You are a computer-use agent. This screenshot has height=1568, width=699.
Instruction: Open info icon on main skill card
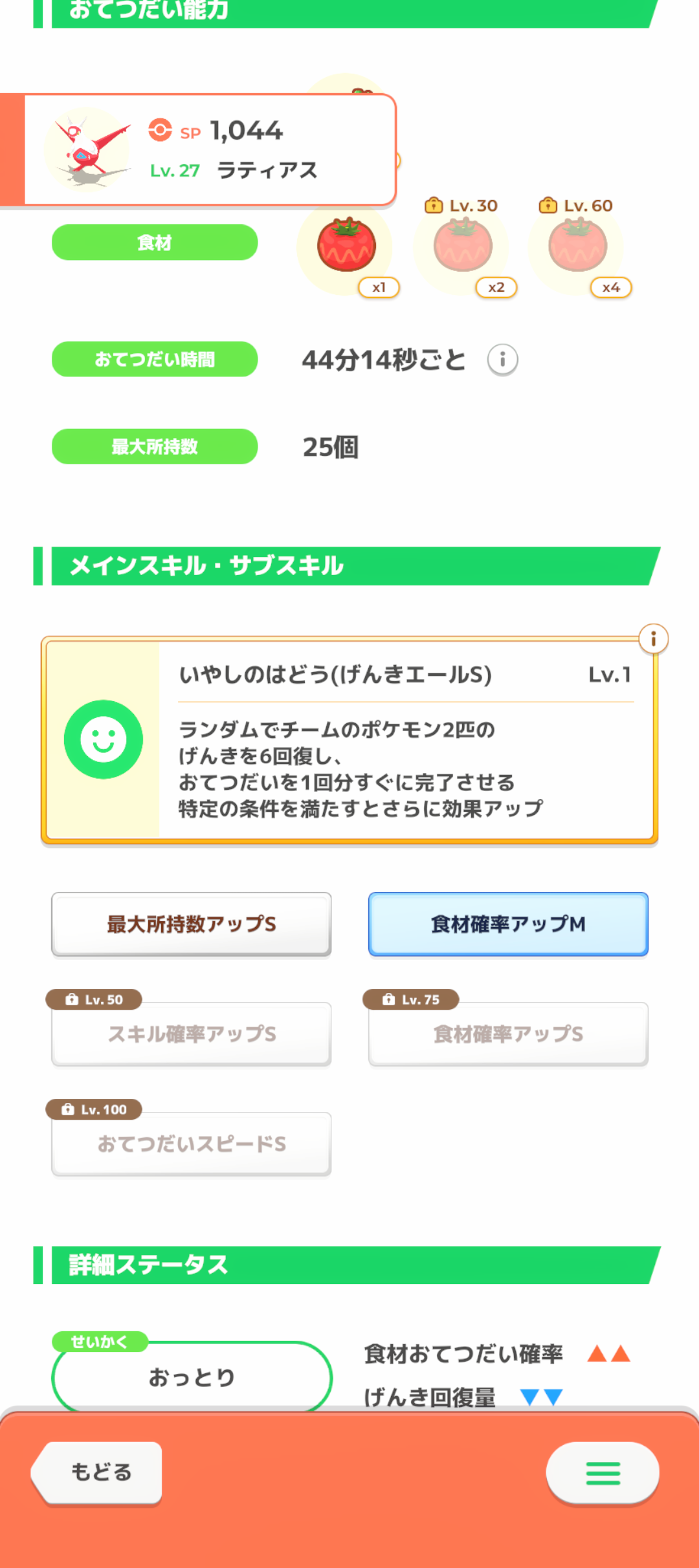(x=653, y=639)
